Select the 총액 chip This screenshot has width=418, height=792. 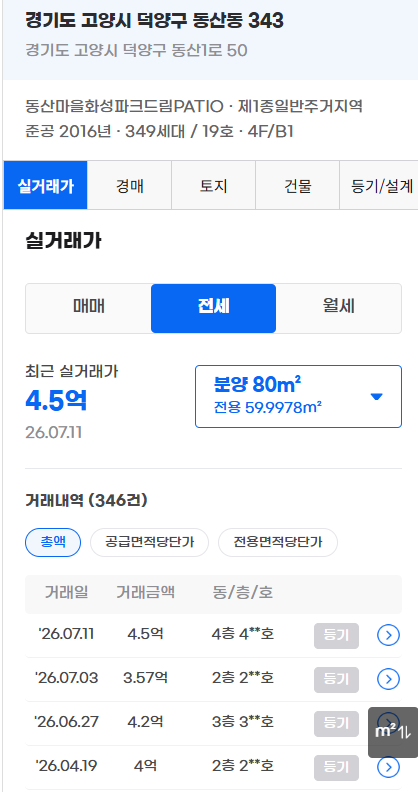coord(53,542)
